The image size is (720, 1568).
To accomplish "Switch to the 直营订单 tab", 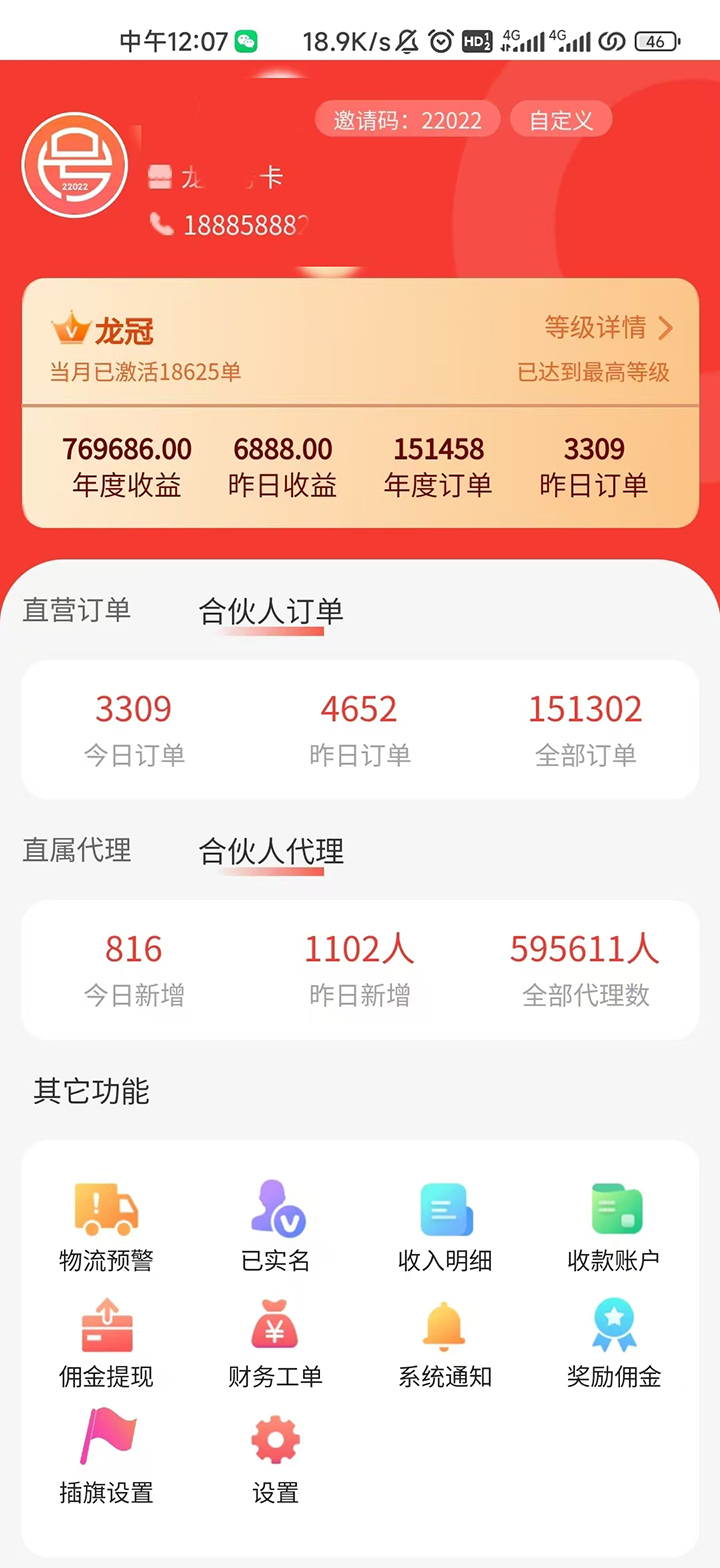I will coord(77,610).
